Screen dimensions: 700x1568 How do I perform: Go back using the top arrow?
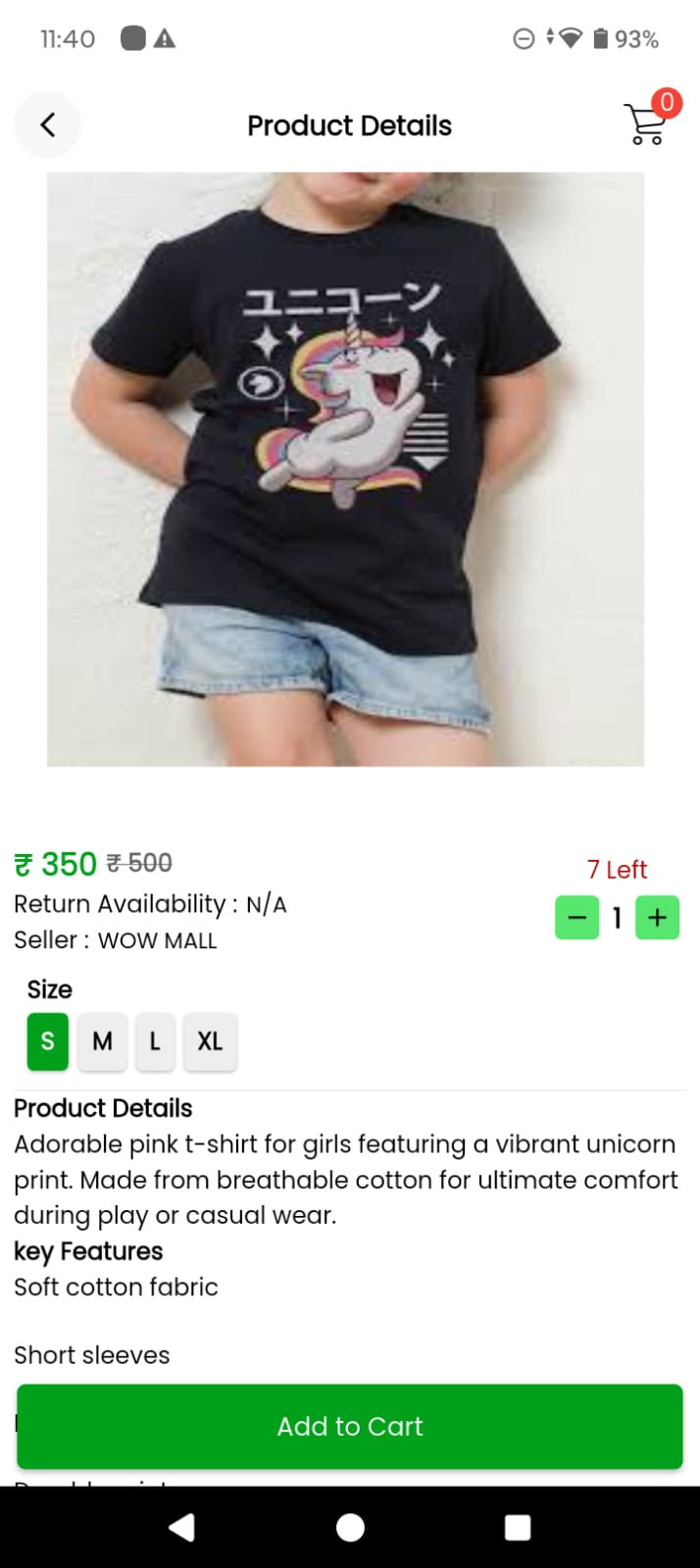(47, 125)
